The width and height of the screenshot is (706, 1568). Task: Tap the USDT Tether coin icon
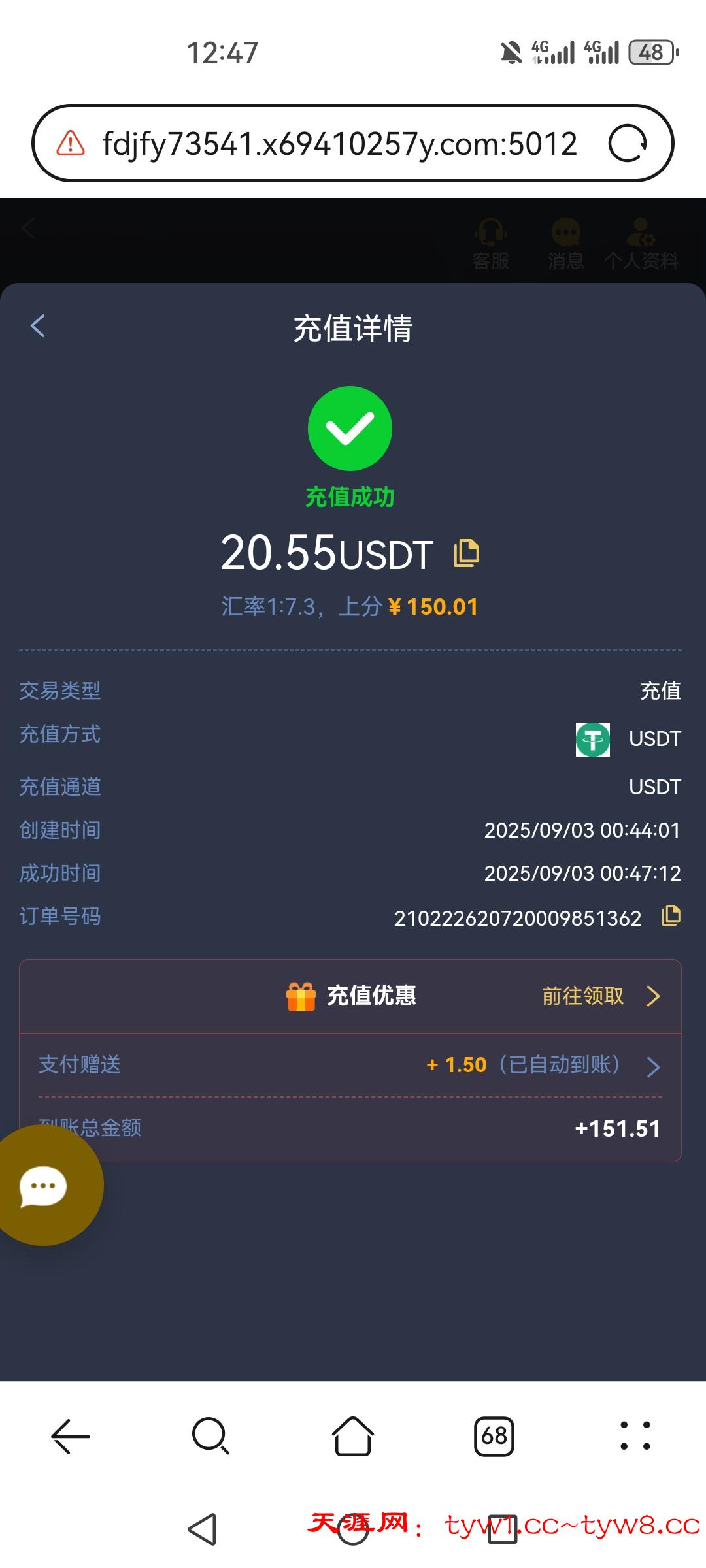tap(592, 739)
